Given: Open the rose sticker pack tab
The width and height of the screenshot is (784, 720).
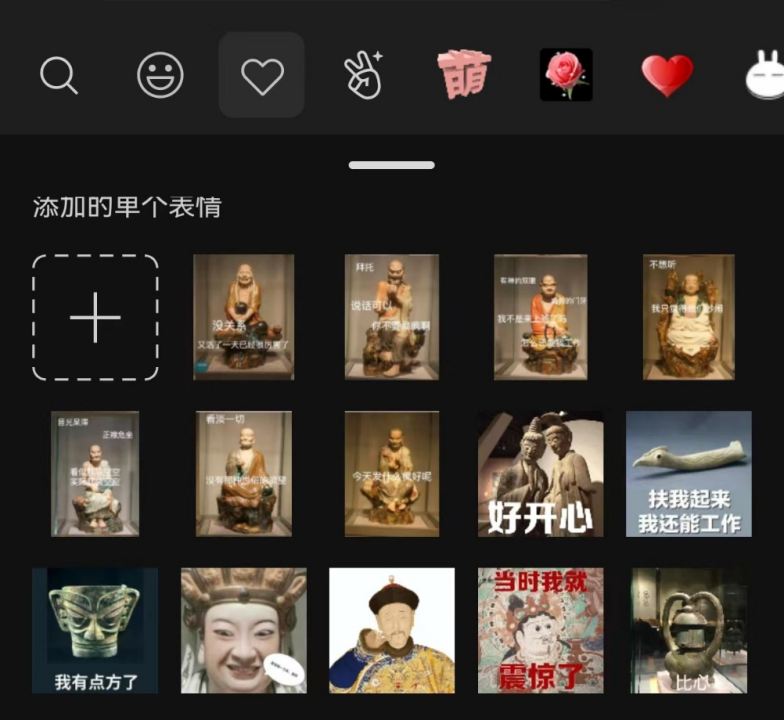Looking at the screenshot, I should coord(566,75).
